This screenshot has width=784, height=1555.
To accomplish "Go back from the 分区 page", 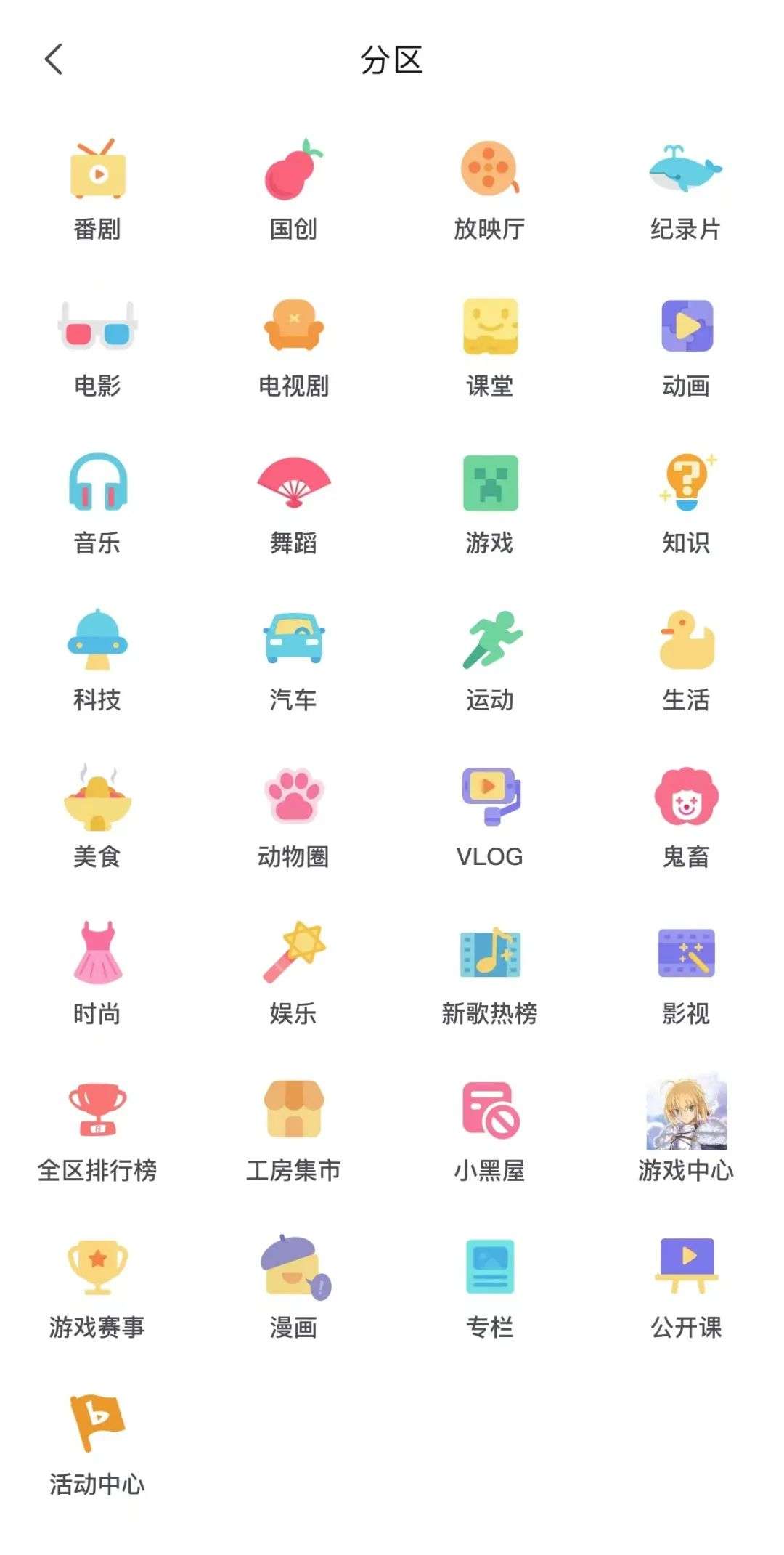I will pos(54,60).
